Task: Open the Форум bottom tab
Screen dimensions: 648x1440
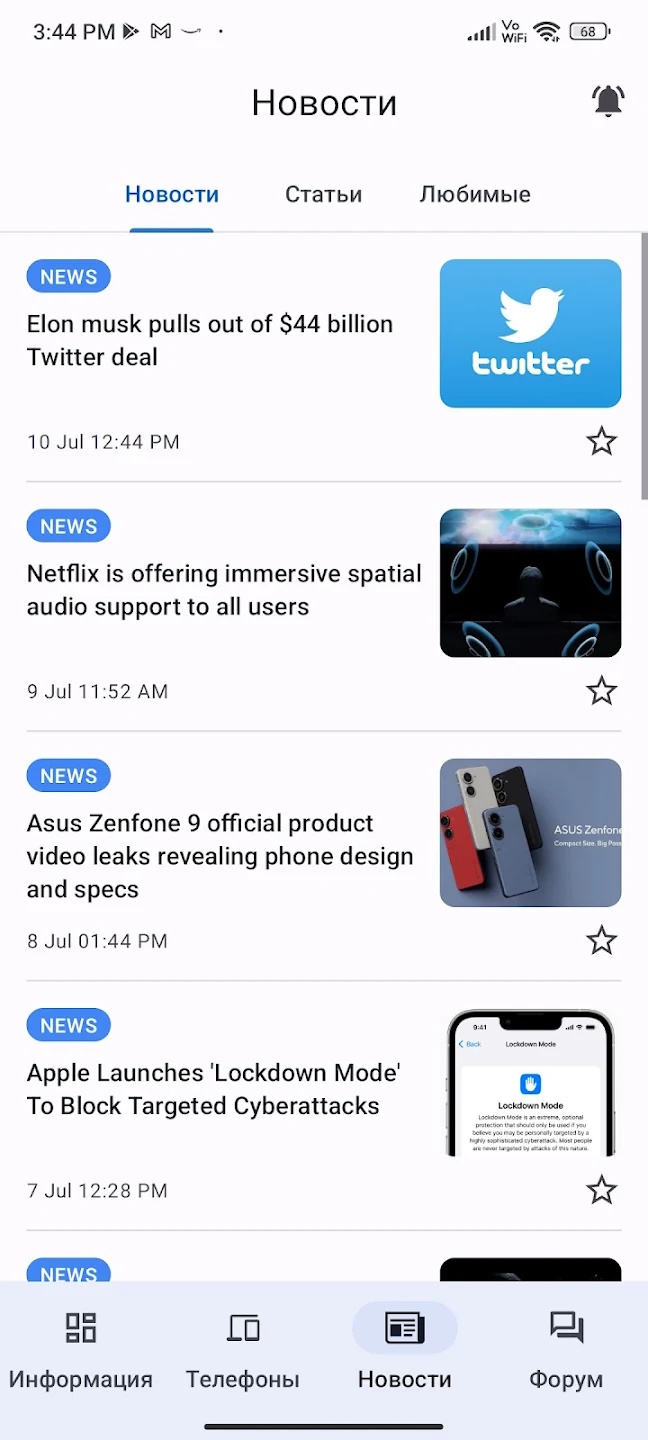Action: click(x=566, y=1351)
